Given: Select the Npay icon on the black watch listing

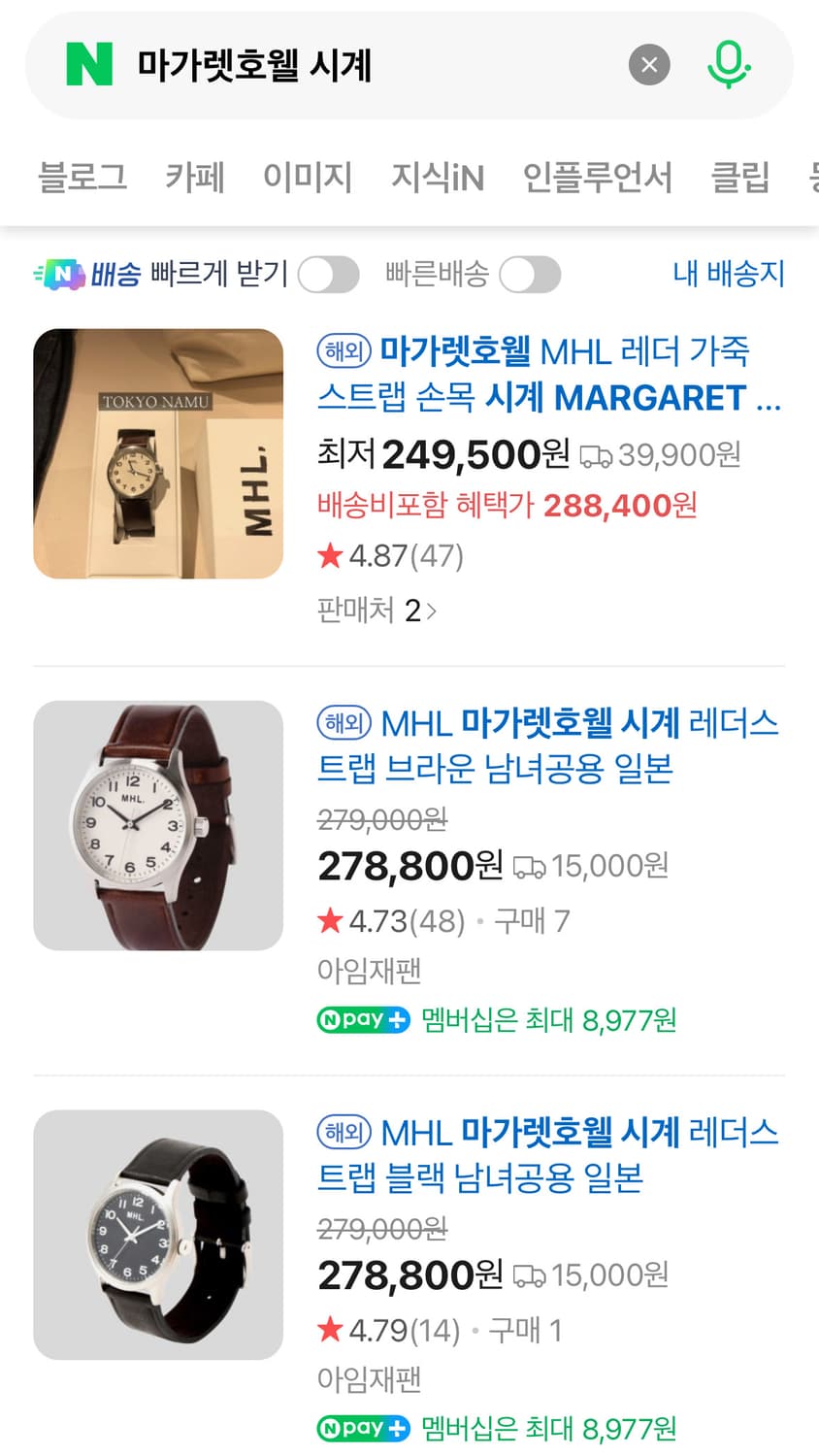Looking at the screenshot, I should click(362, 1429).
